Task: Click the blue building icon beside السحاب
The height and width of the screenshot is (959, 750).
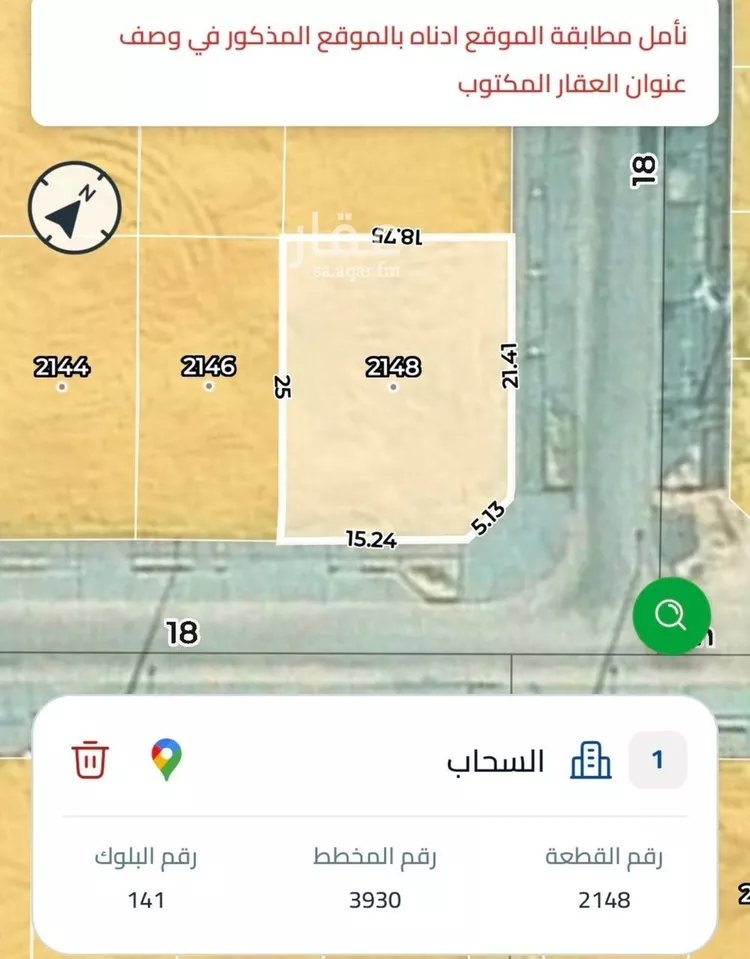Action: click(592, 761)
